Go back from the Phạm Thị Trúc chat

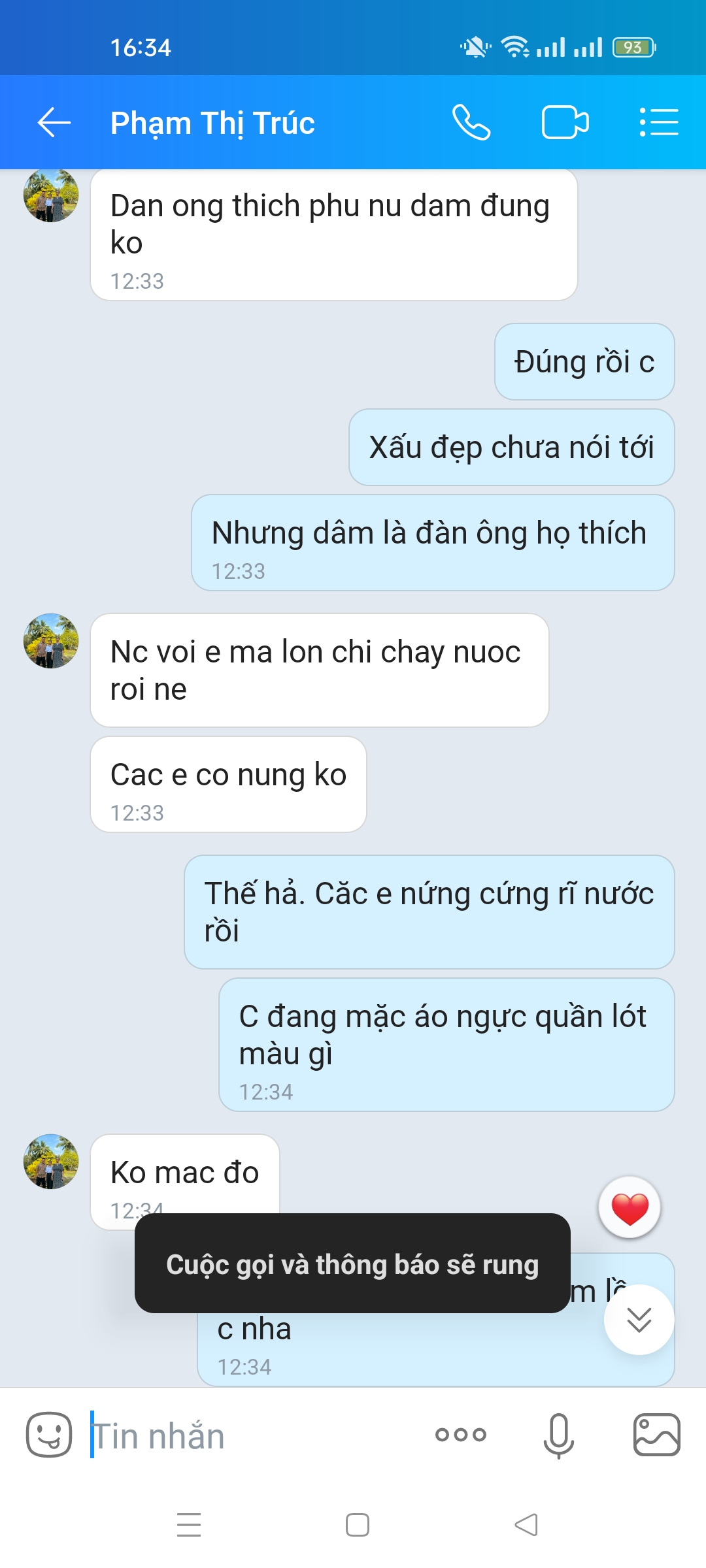point(54,123)
